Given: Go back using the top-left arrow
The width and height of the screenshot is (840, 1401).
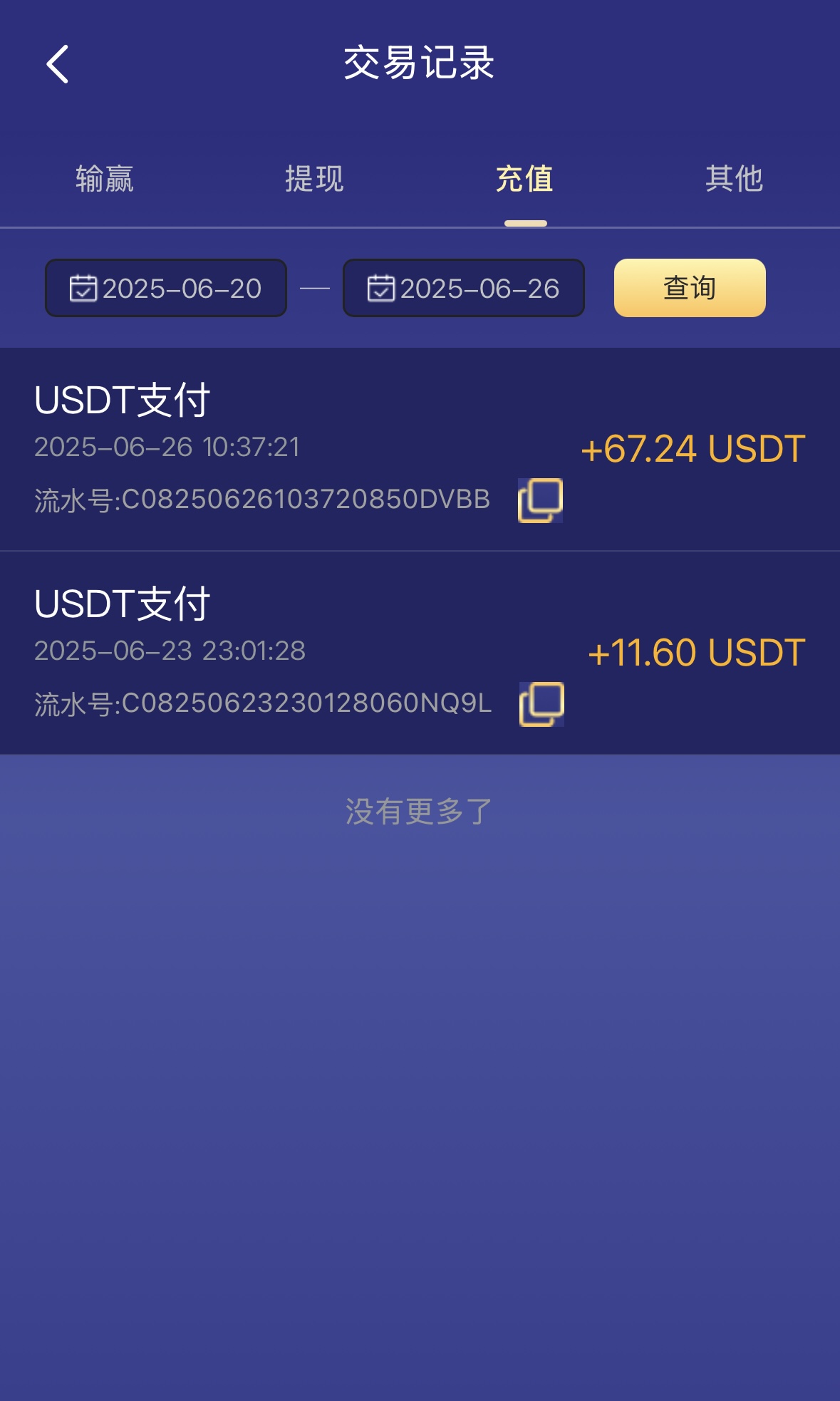Looking at the screenshot, I should tap(58, 64).
